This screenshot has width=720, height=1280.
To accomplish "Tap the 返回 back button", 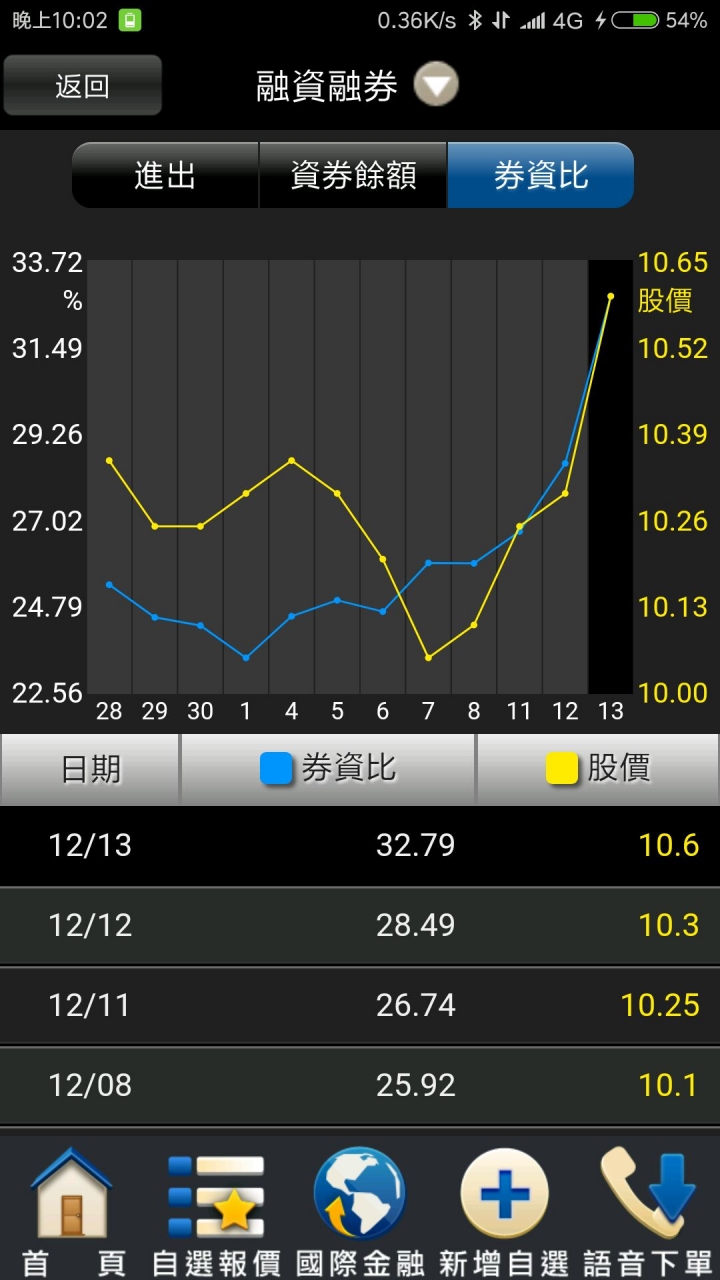I will click(82, 86).
